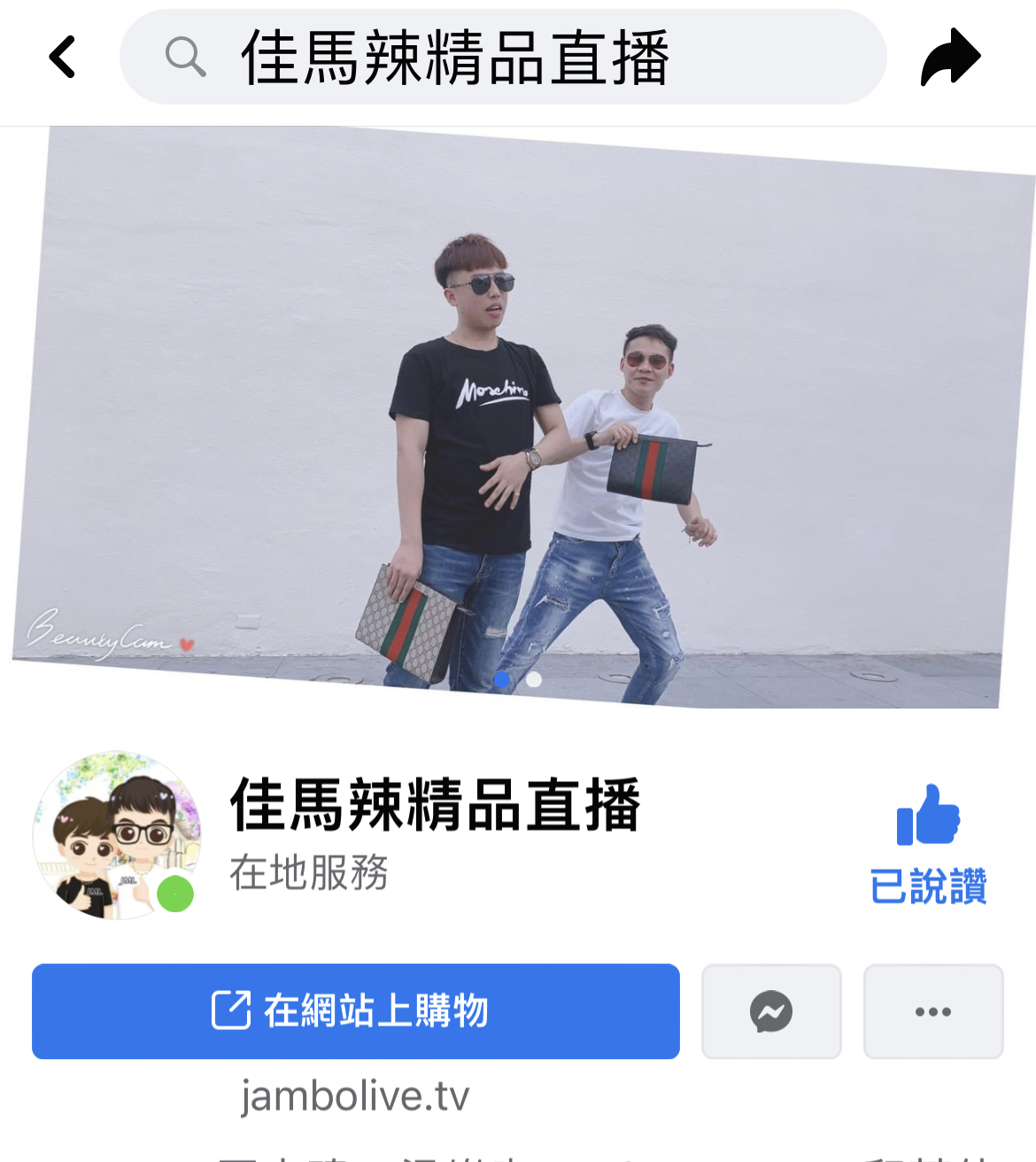Open the cover photo of two men
This screenshot has width=1036, height=1162.
(x=522, y=416)
